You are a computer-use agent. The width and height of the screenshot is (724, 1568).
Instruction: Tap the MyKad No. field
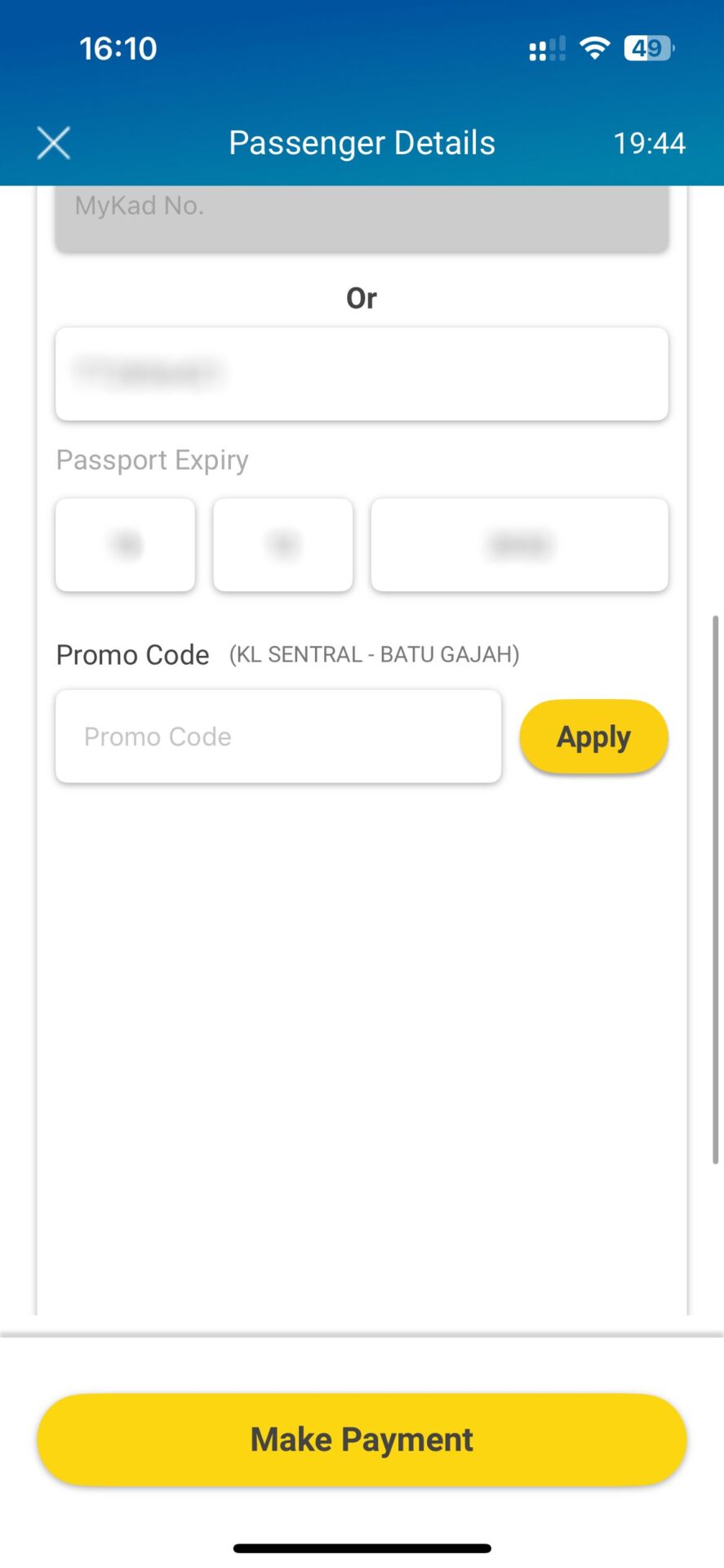(x=362, y=219)
